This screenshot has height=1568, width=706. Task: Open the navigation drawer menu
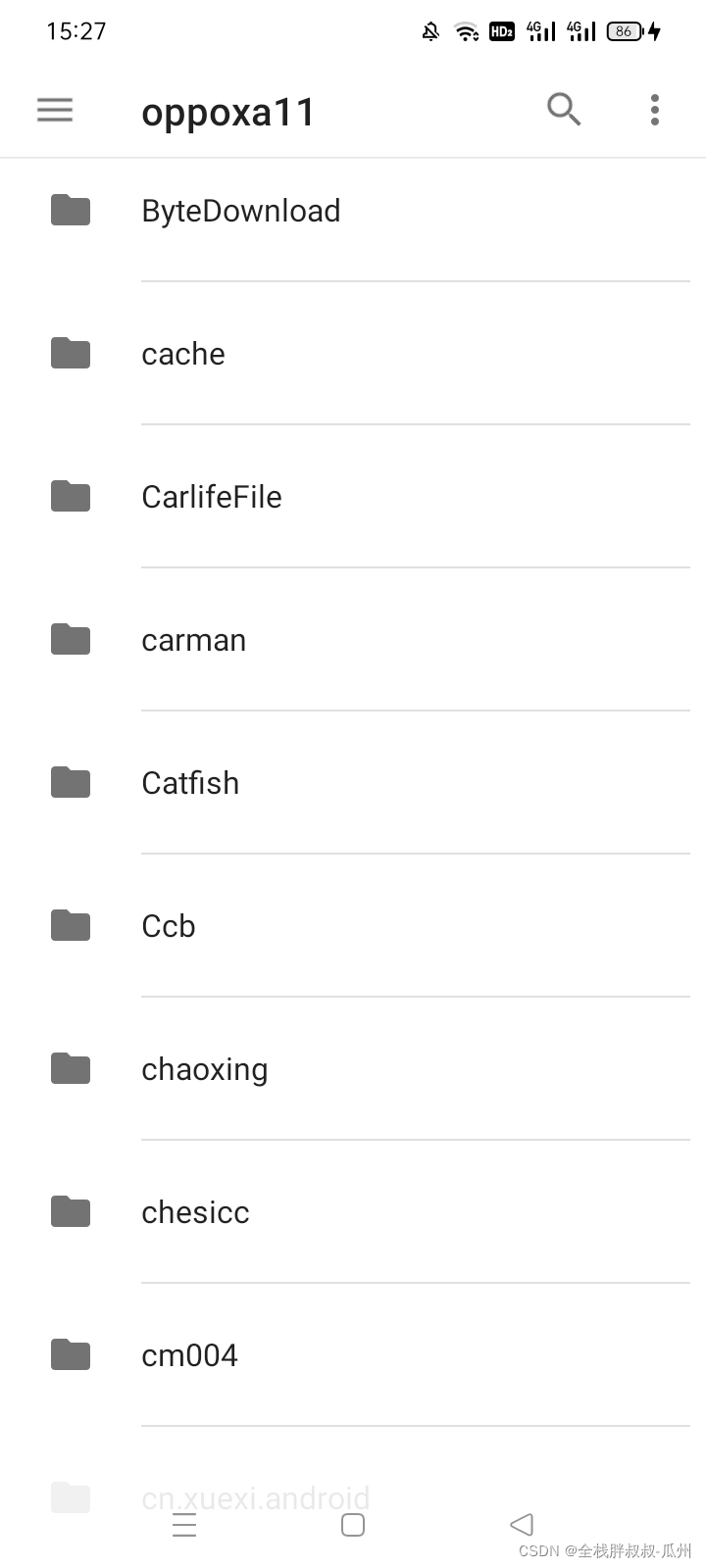(x=55, y=110)
